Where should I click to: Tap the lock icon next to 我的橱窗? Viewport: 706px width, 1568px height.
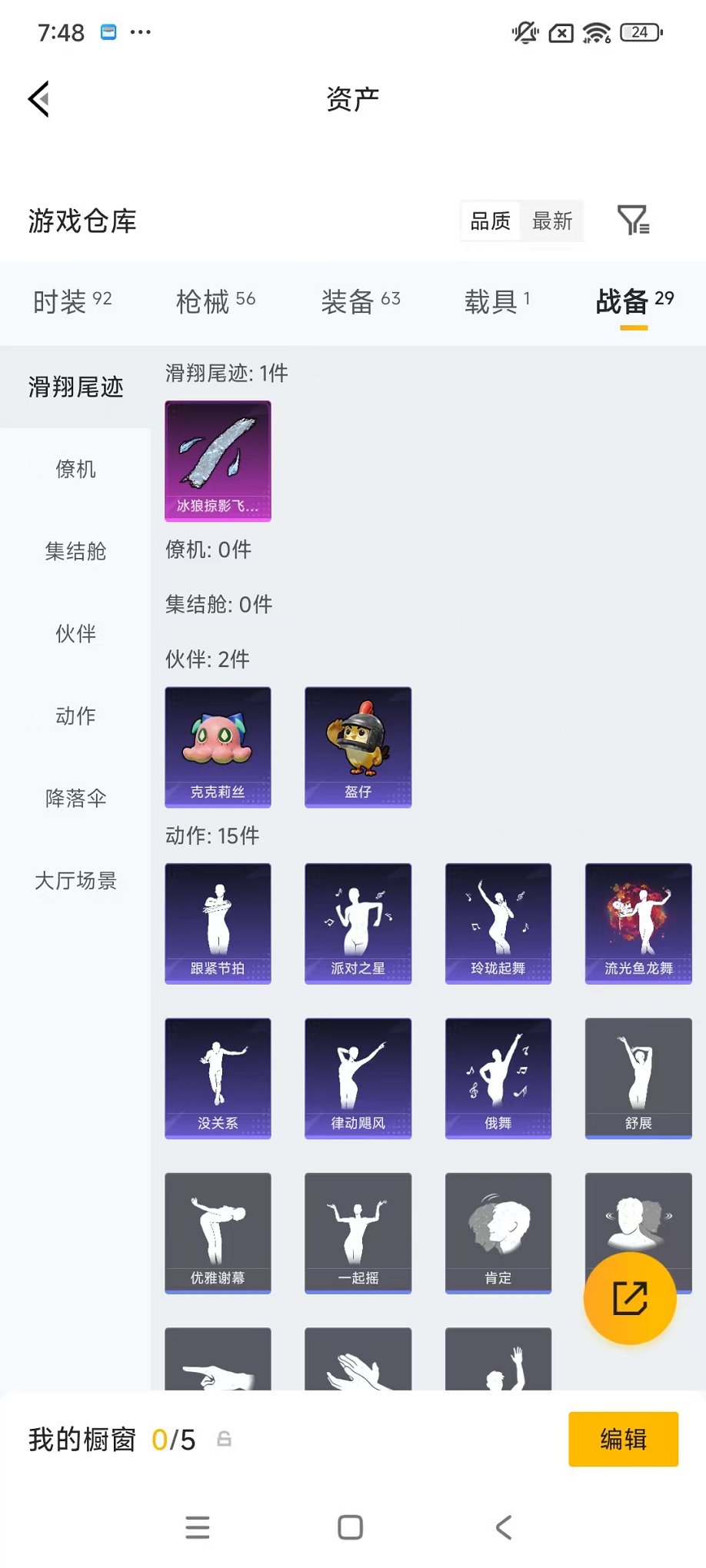(x=224, y=1439)
